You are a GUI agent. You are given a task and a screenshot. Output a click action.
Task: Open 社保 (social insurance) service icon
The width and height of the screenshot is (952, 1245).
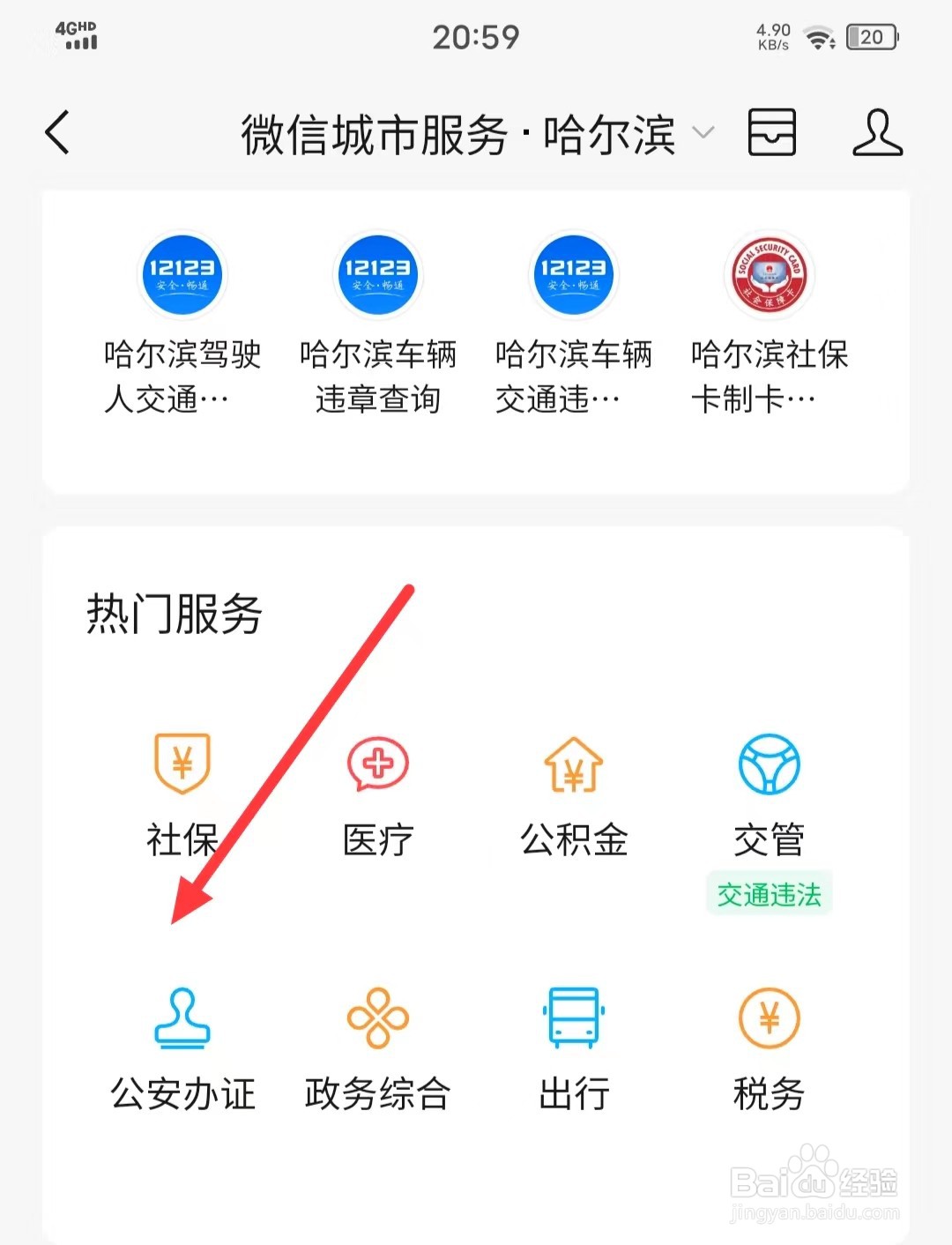tap(181, 792)
